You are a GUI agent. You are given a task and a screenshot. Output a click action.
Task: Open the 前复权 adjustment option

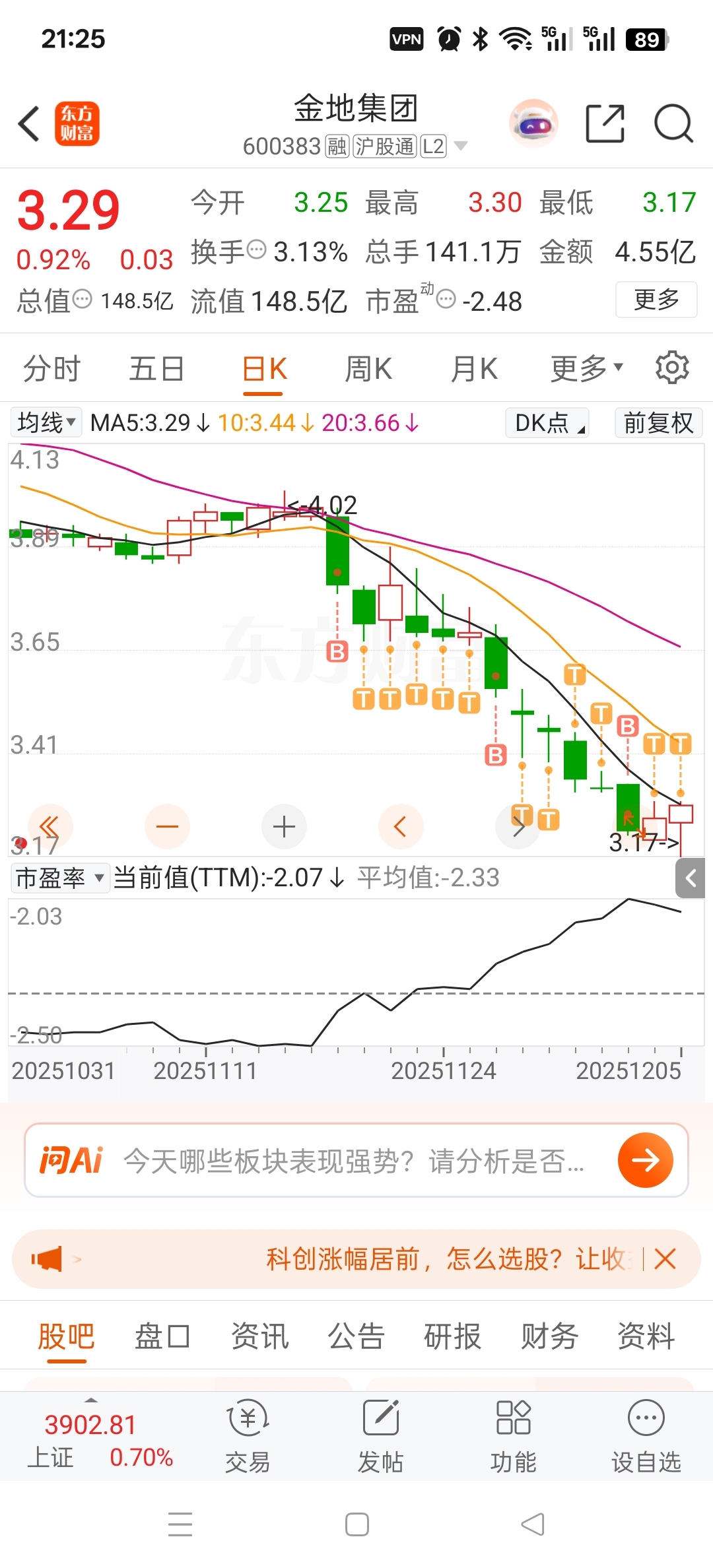(x=658, y=422)
